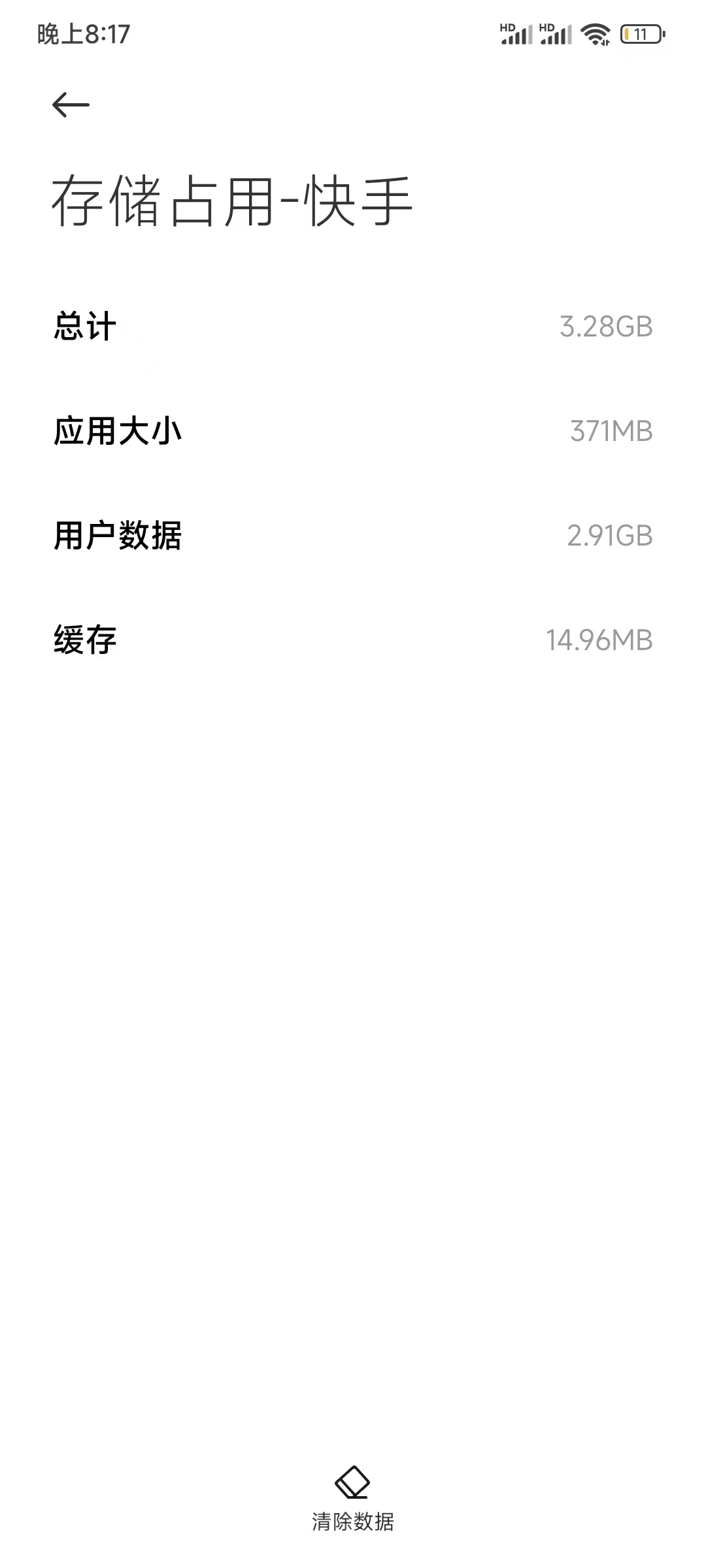Viewport: 706px width, 1568px height.
Task: Tap the 3.28GB total value
Action: pos(605,325)
